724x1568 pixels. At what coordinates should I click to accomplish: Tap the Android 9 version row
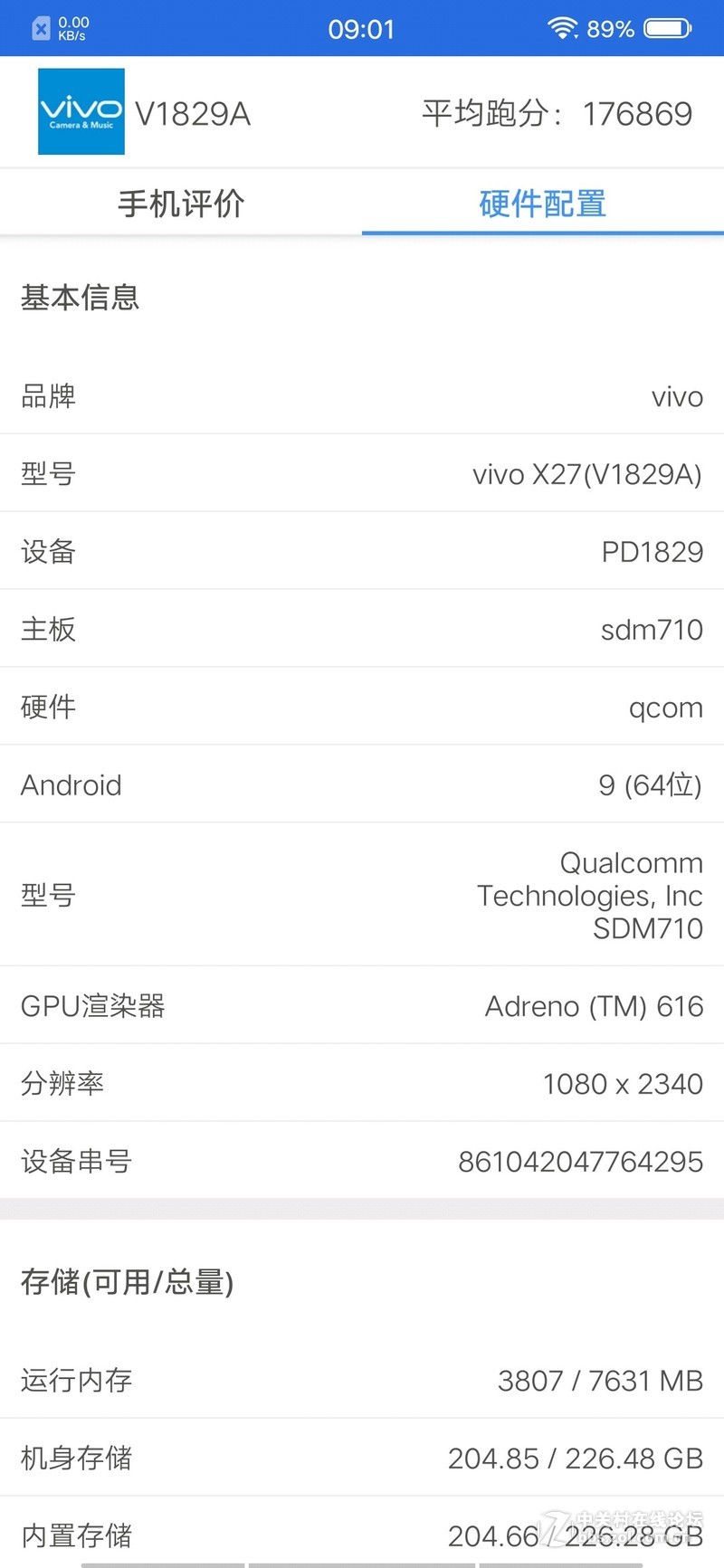point(362,784)
